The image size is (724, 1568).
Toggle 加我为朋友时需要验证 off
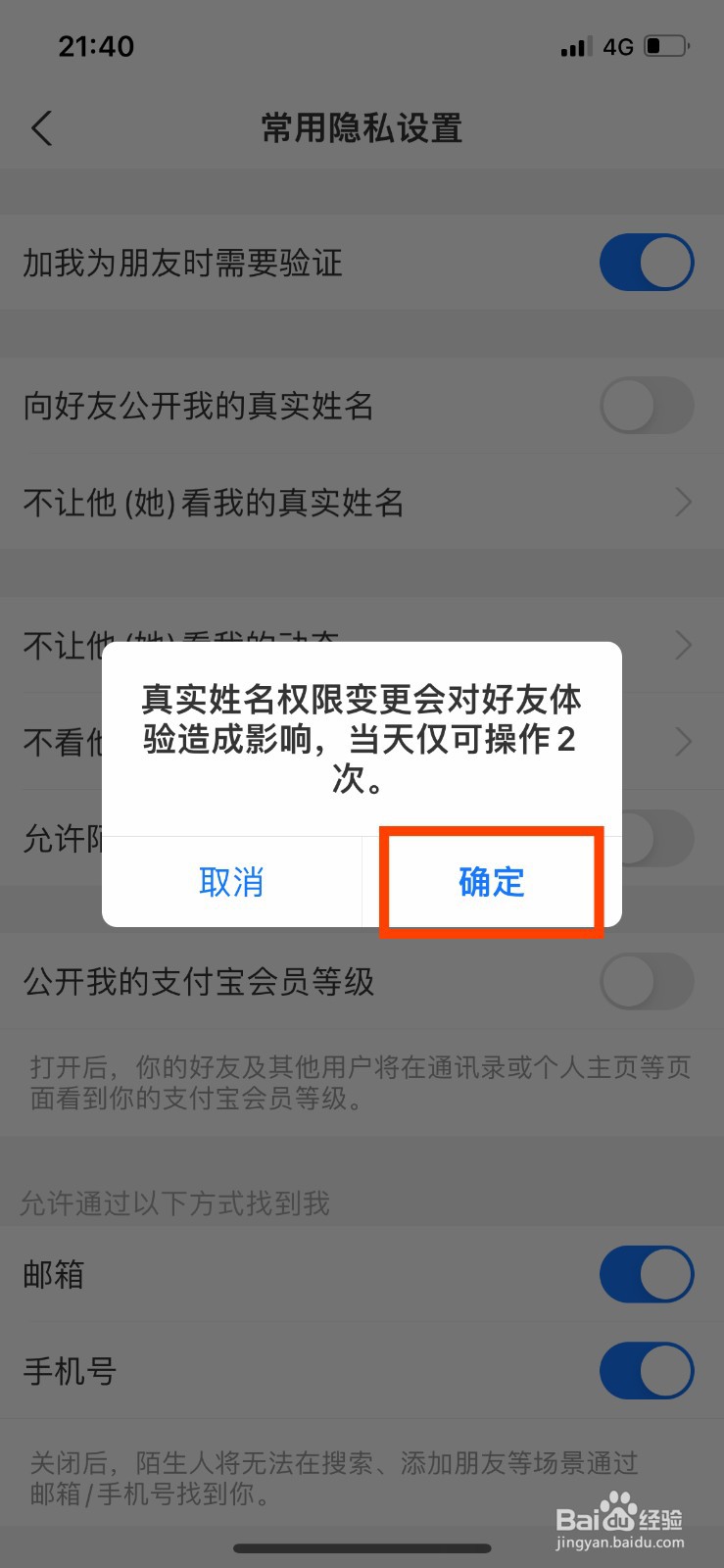646,262
